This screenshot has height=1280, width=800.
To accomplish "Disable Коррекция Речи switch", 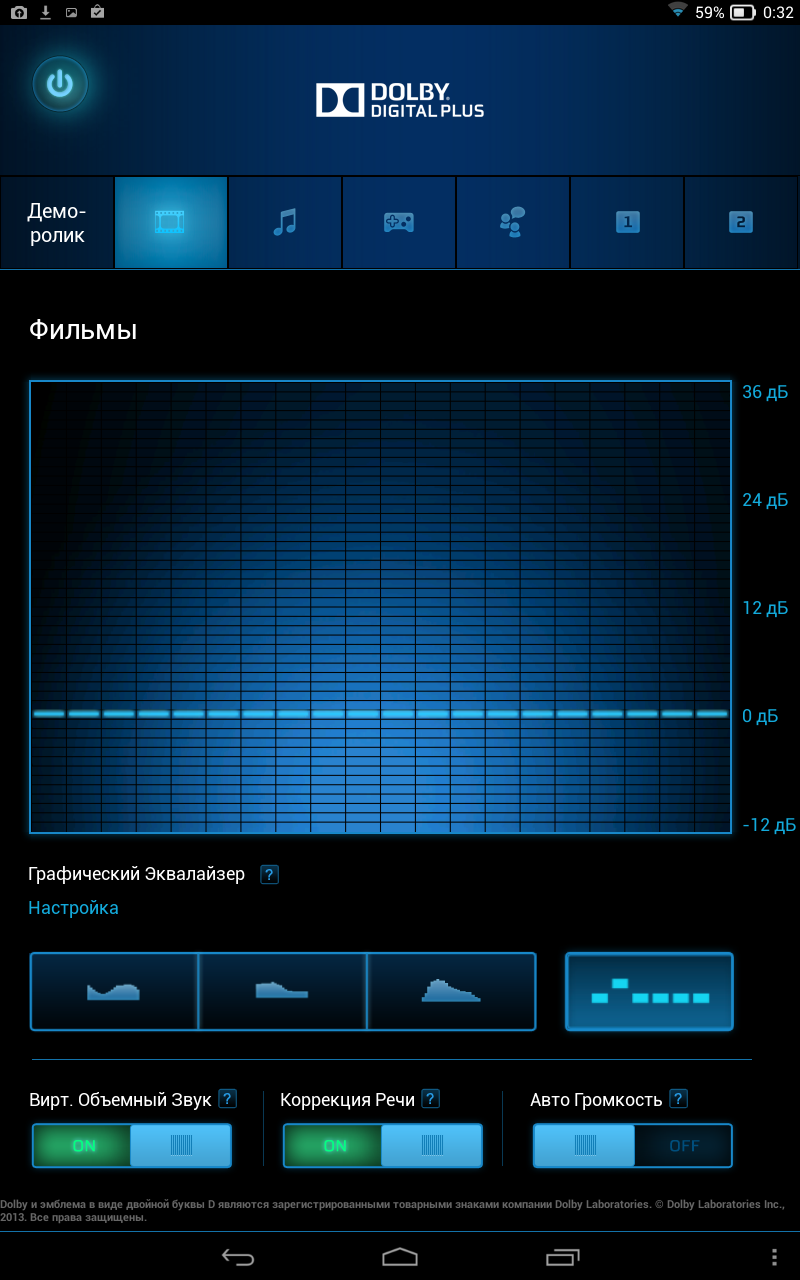I will [x=382, y=1146].
